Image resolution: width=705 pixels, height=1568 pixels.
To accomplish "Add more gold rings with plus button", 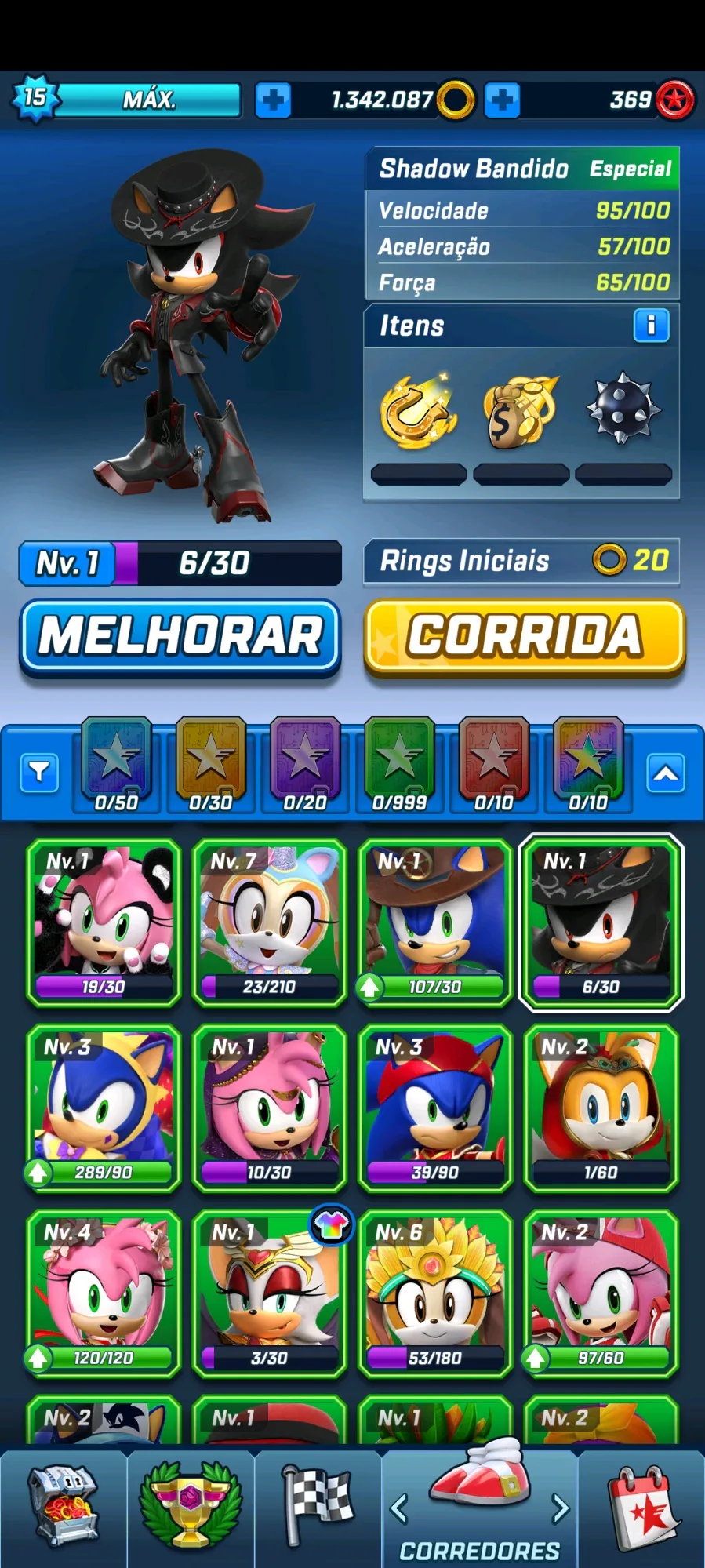I will click(273, 100).
